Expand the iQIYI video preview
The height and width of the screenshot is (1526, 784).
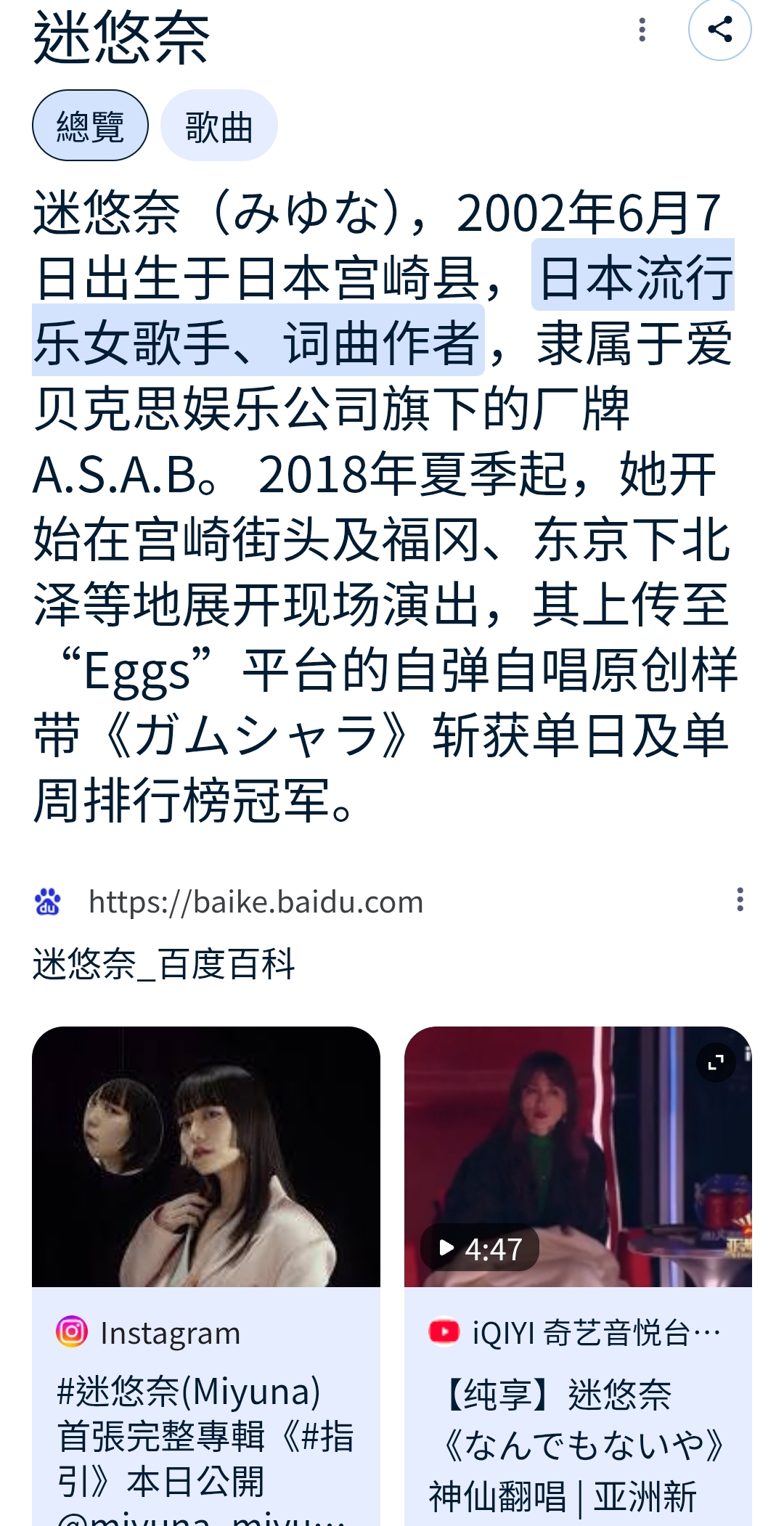(716, 1063)
